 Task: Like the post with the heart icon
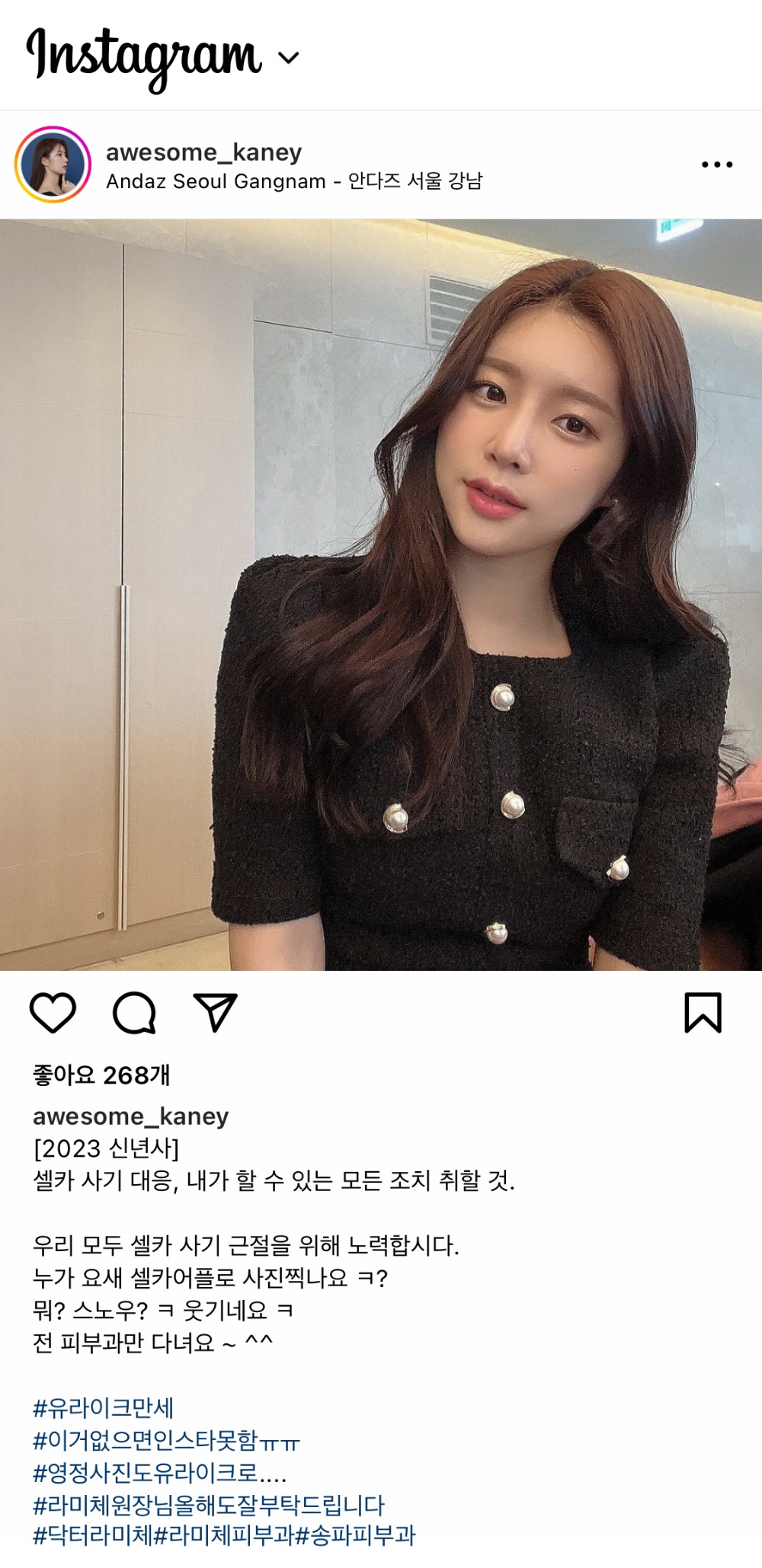[x=53, y=1012]
